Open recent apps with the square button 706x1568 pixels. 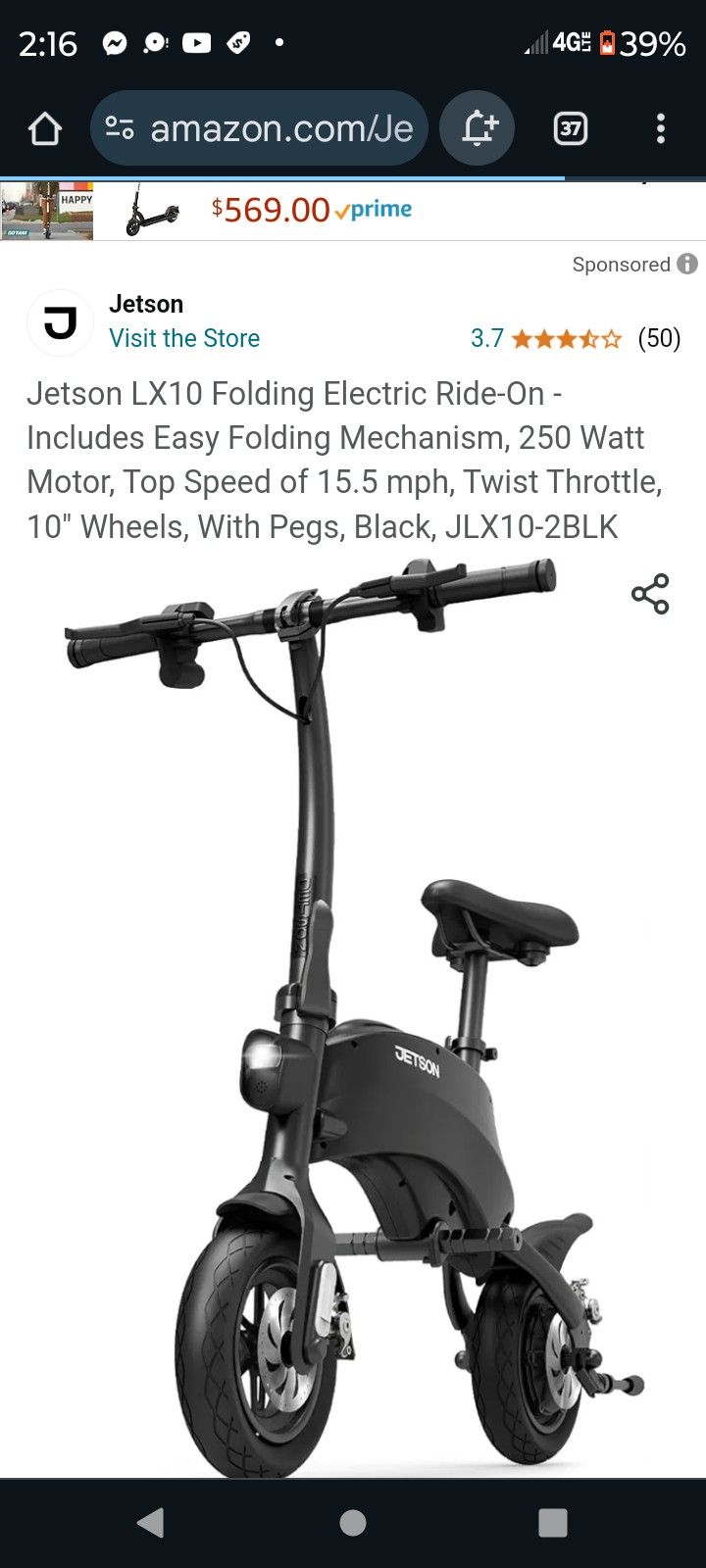click(x=553, y=1522)
